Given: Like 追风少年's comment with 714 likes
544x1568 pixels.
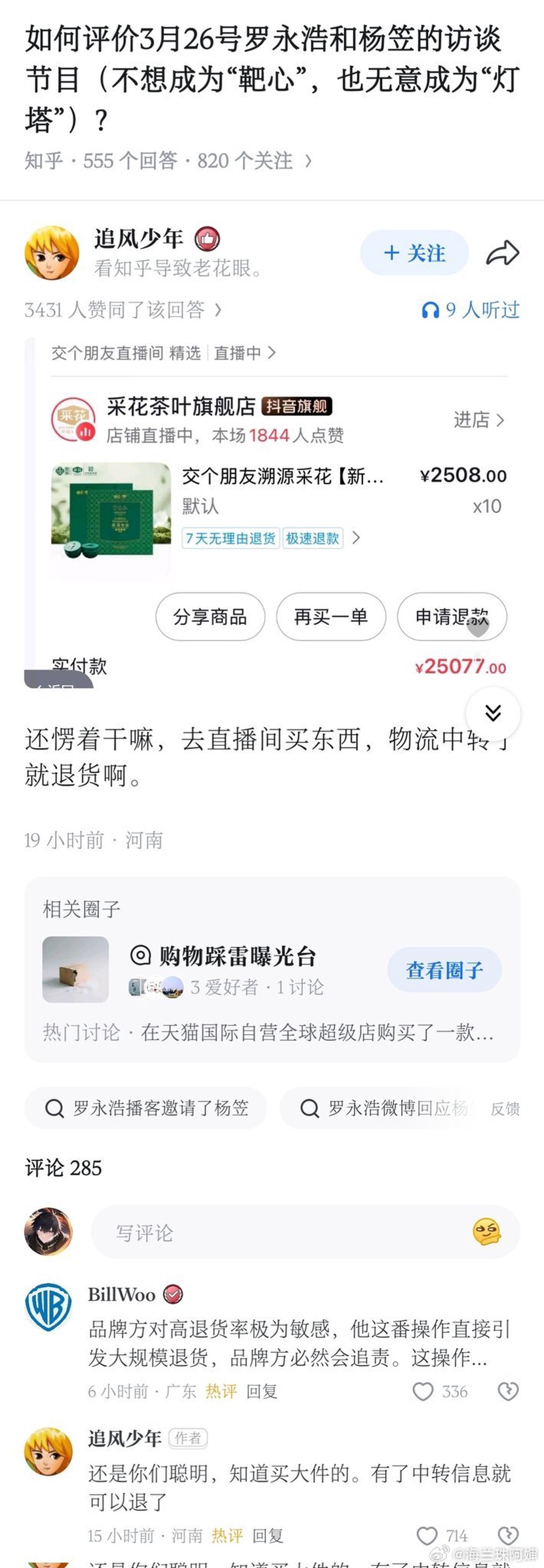Looking at the screenshot, I should click(x=427, y=1536).
